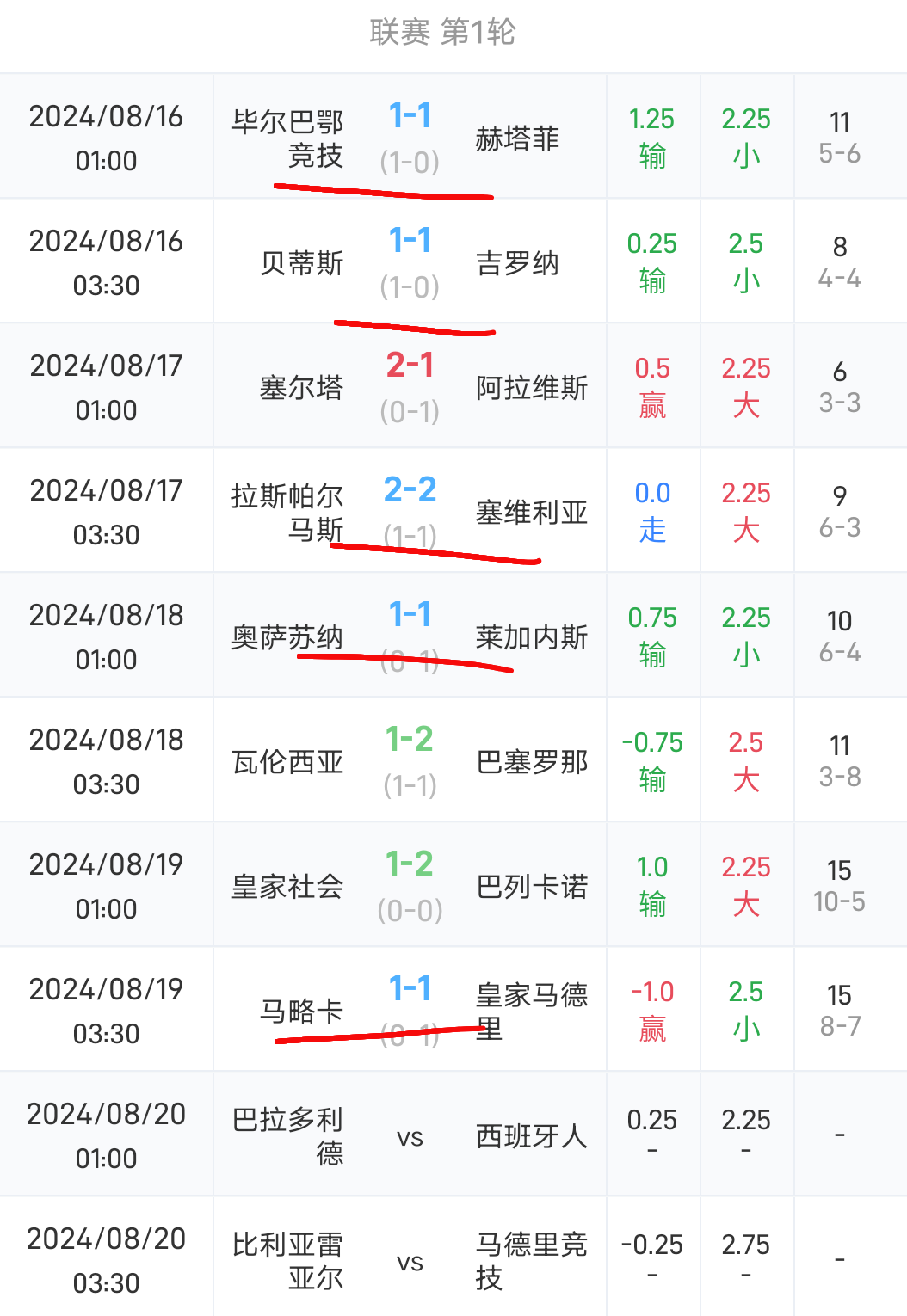Image resolution: width=907 pixels, height=1316 pixels.
Task: Open the 马略卡 vs 皇家马德里 match
Action: 410,1010
